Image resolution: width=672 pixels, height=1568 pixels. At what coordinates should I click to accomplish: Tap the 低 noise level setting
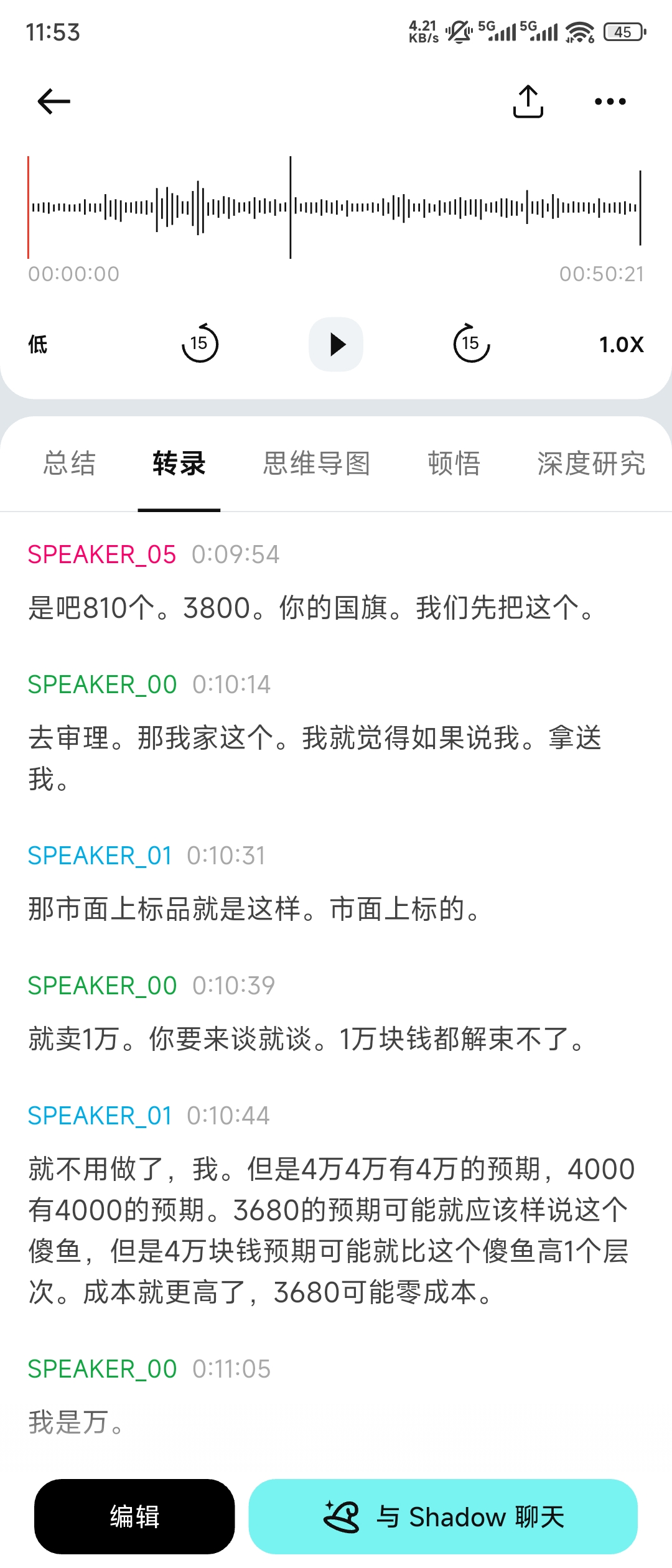click(38, 344)
